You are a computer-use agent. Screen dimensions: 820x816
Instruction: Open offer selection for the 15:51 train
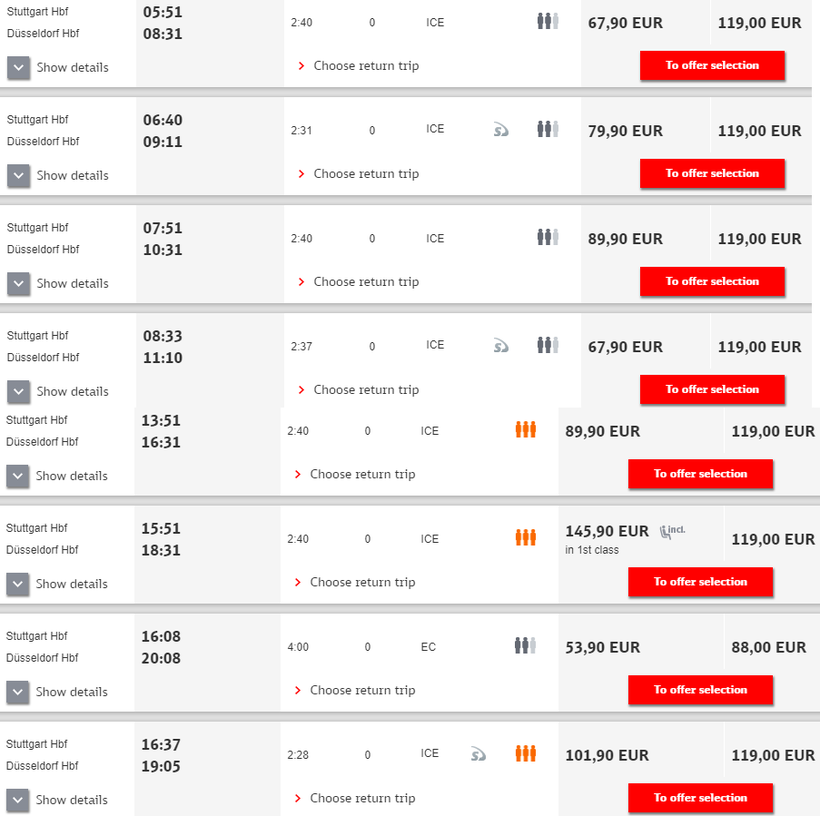click(x=700, y=582)
